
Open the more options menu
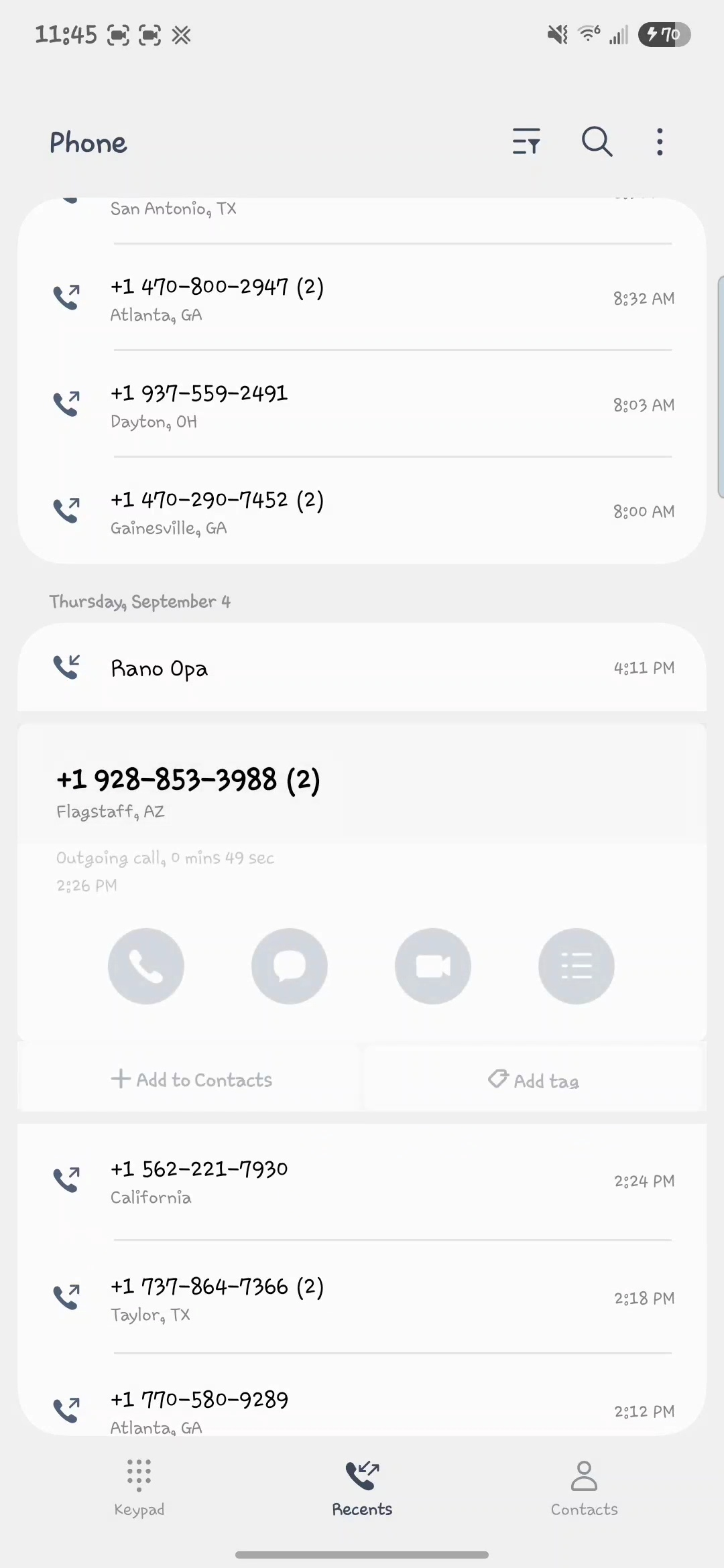point(660,142)
